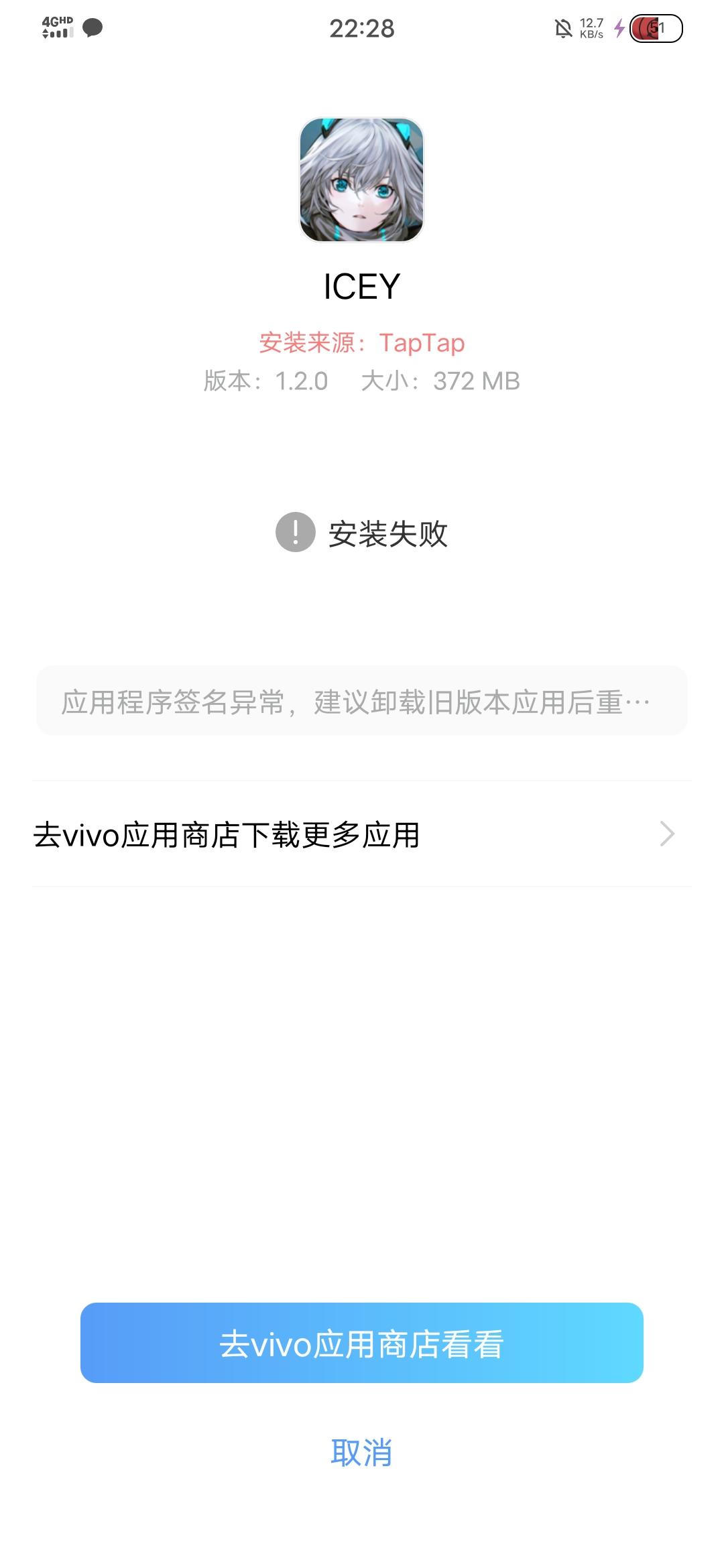Tap the clock showing 22:28
The height and width of the screenshot is (1568, 724).
[362, 29]
